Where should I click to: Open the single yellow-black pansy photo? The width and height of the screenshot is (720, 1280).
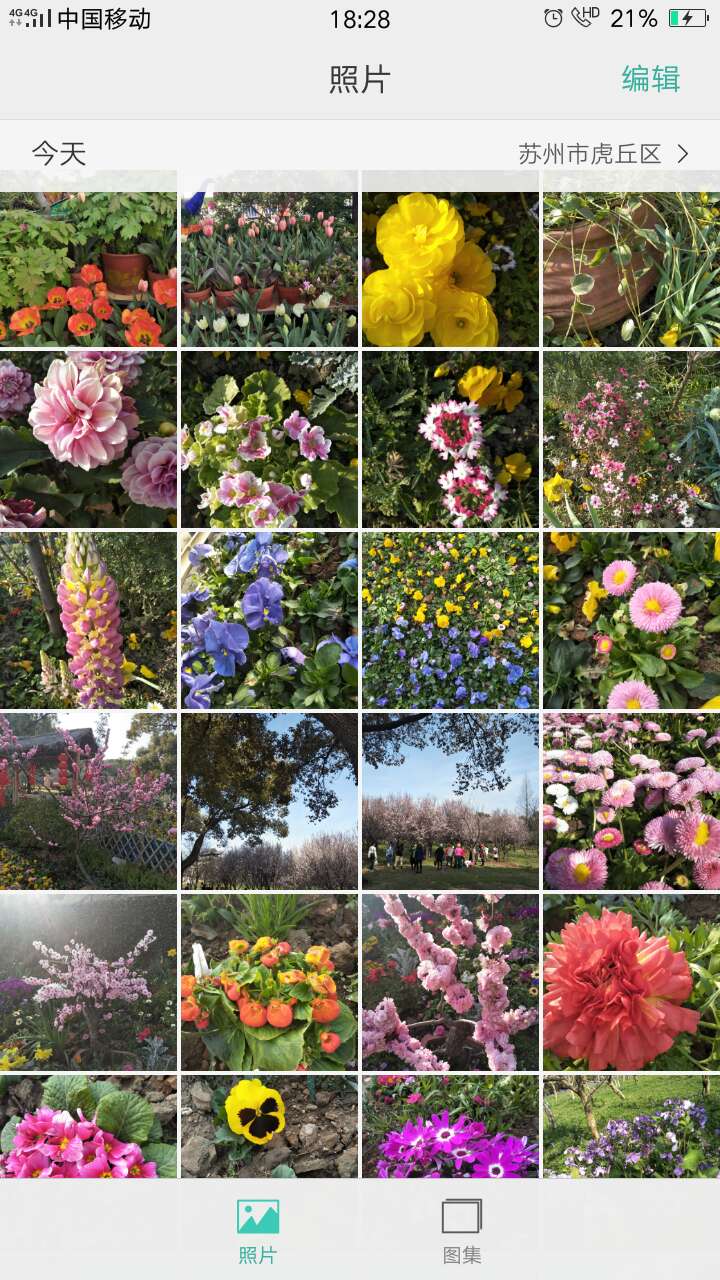point(269,1125)
